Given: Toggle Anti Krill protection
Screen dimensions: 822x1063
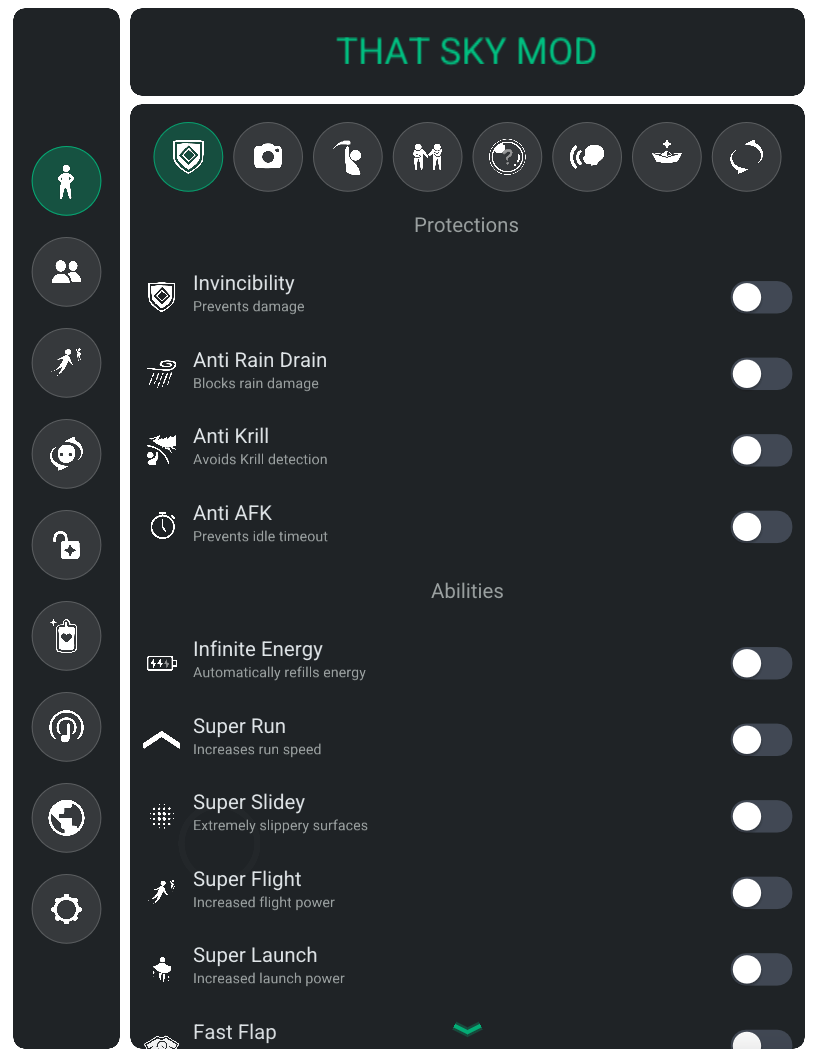Looking at the screenshot, I should coord(761,451).
